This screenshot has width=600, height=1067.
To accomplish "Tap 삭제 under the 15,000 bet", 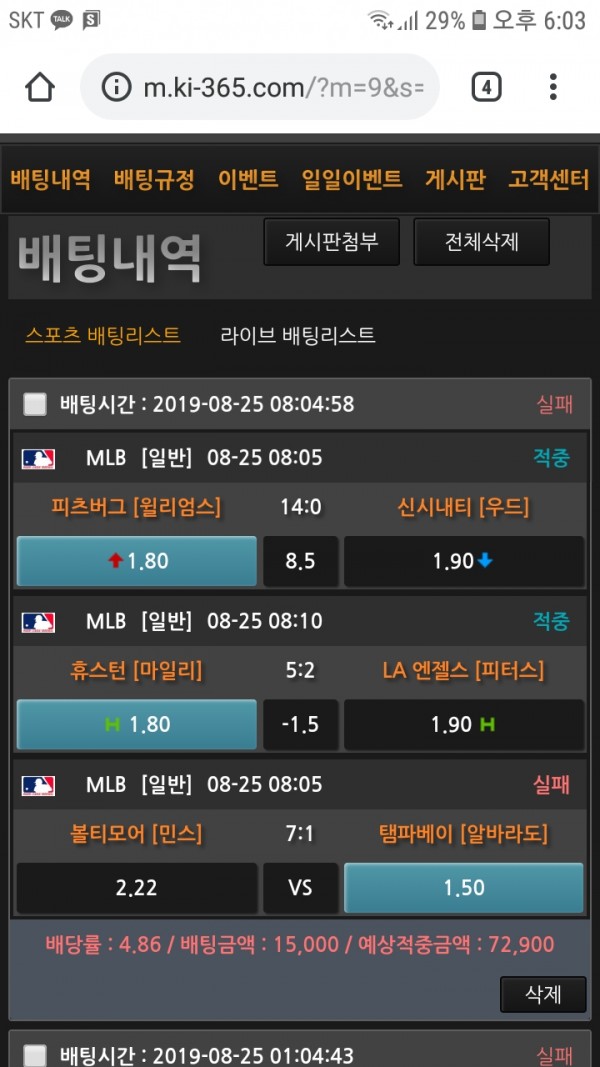I will pos(543,995).
